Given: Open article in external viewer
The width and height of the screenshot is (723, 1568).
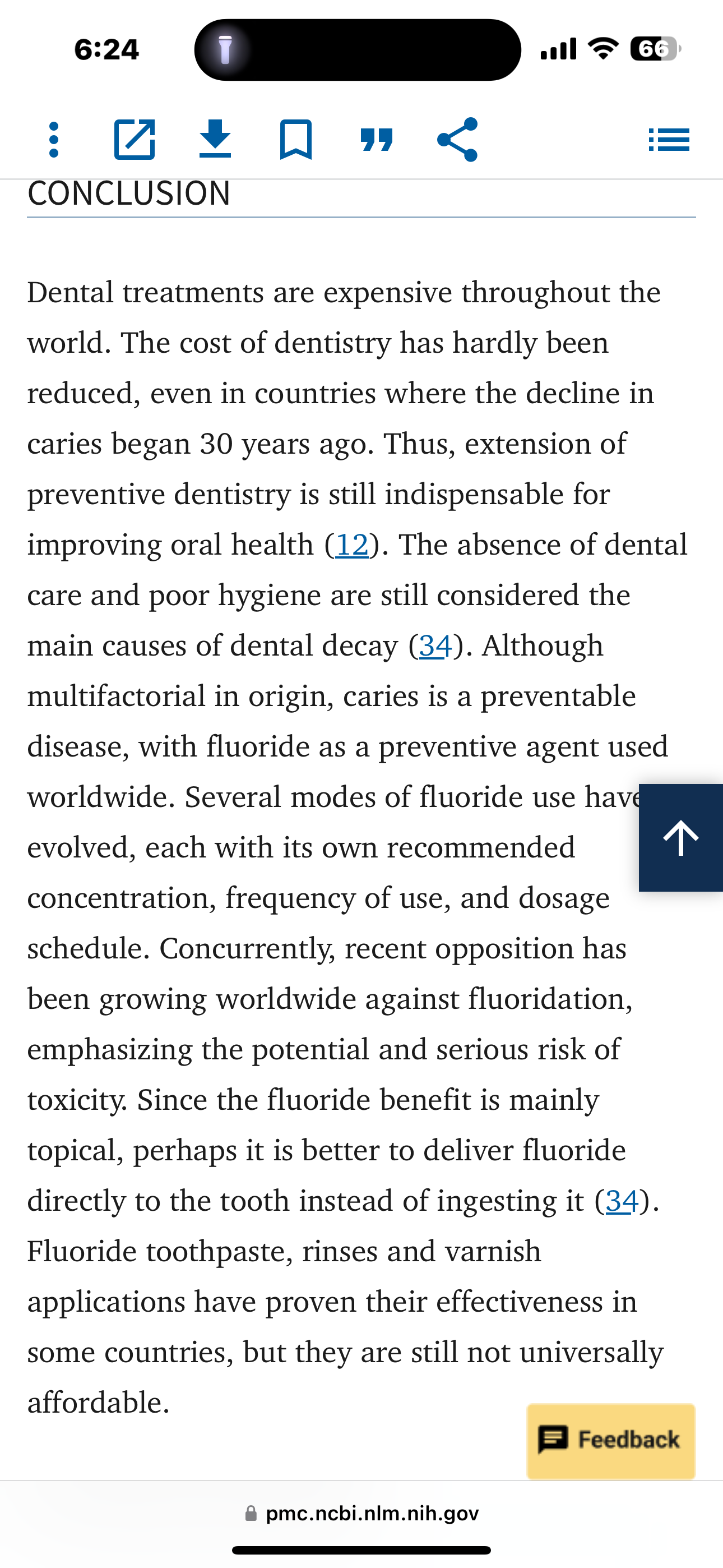Looking at the screenshot, I should point(135,140).
